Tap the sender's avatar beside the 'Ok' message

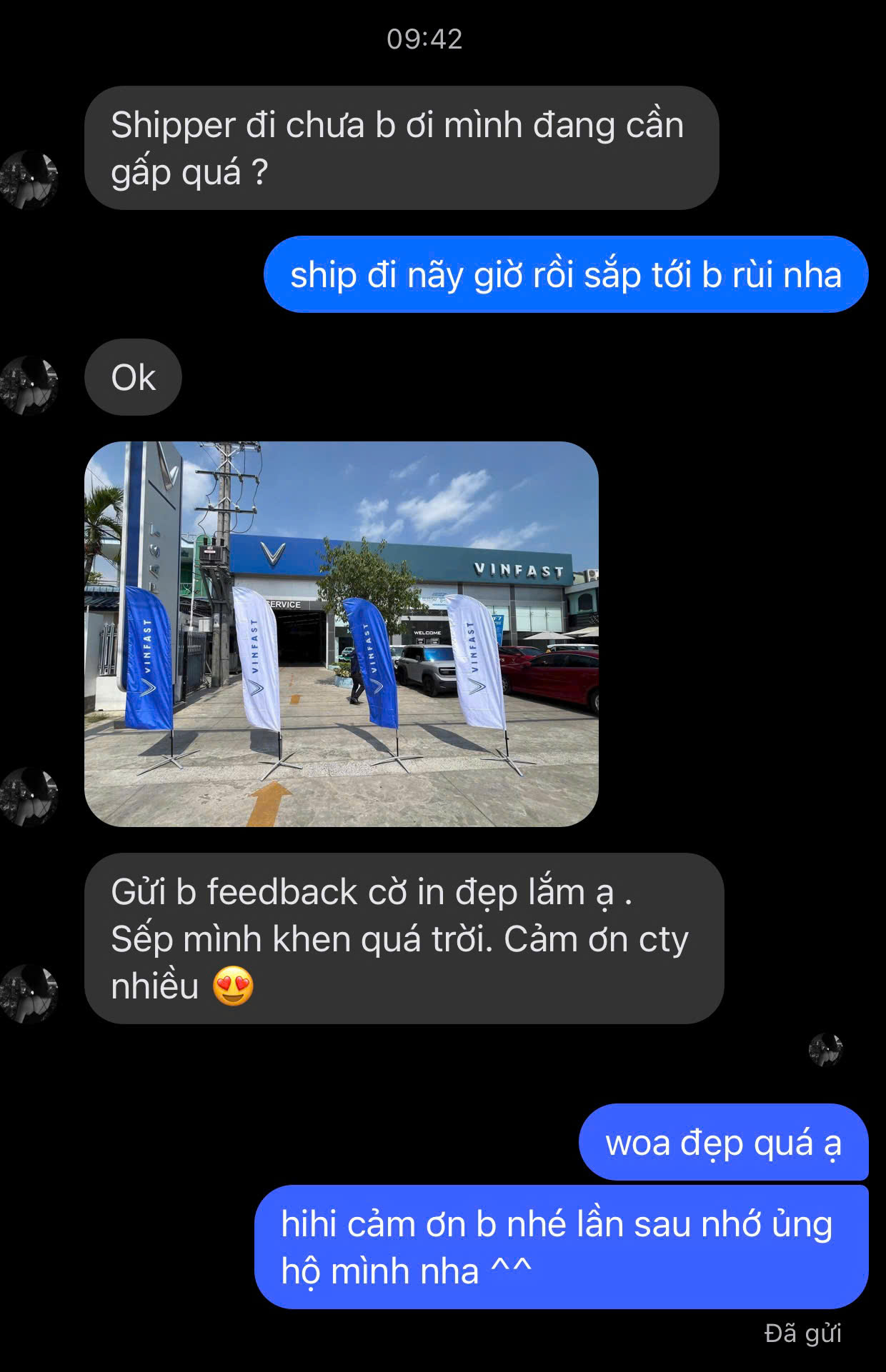(x=29, y=386)
